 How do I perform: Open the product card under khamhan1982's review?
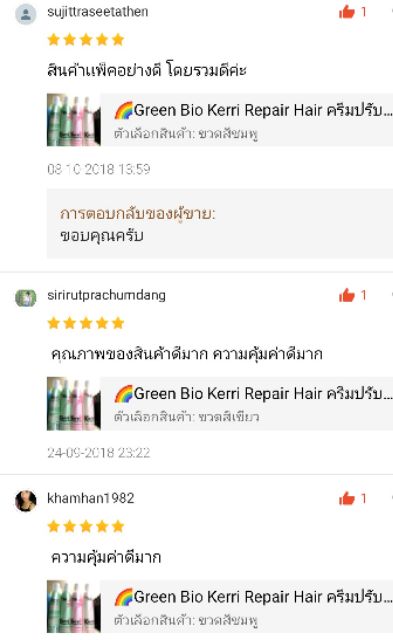click(220, 607)
